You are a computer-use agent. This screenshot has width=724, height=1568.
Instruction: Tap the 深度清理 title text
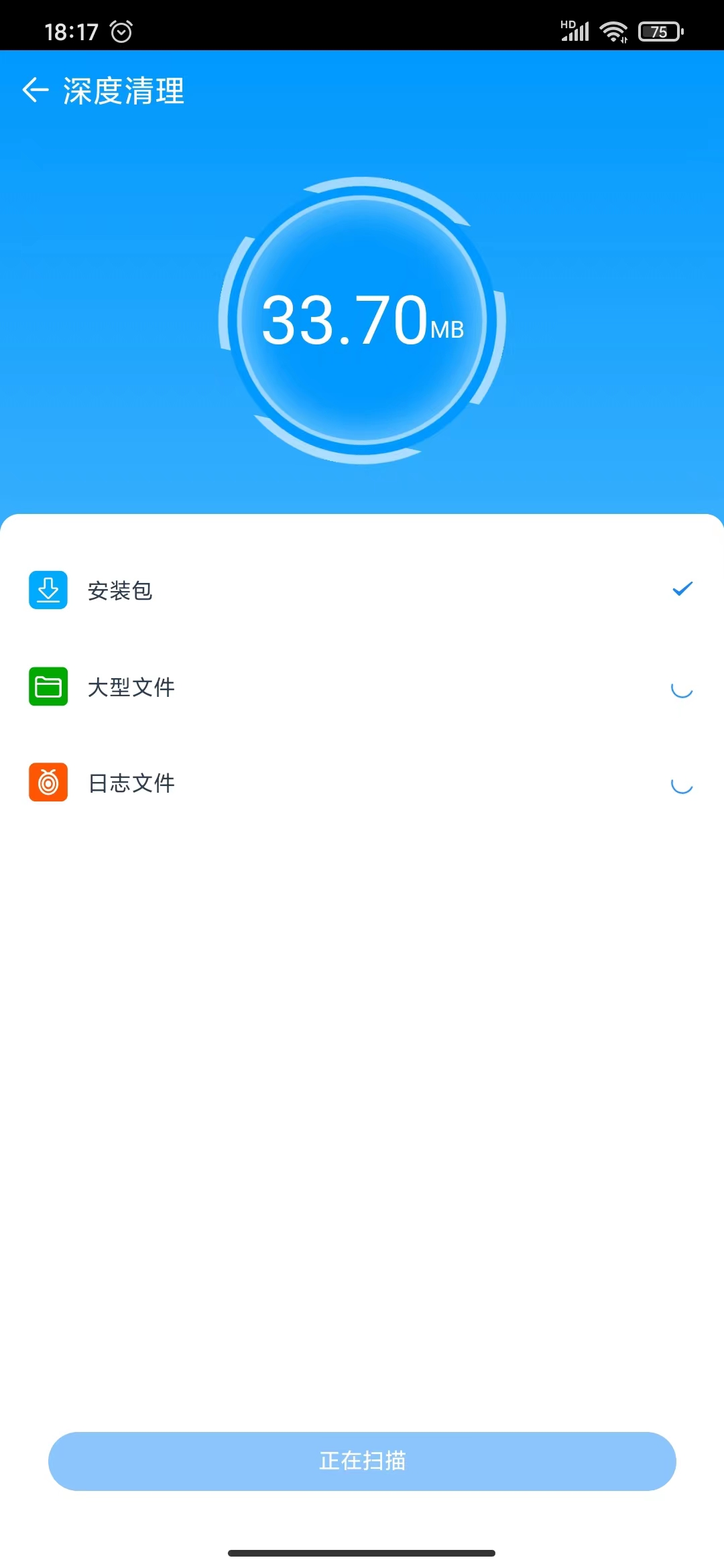[123, 91]
